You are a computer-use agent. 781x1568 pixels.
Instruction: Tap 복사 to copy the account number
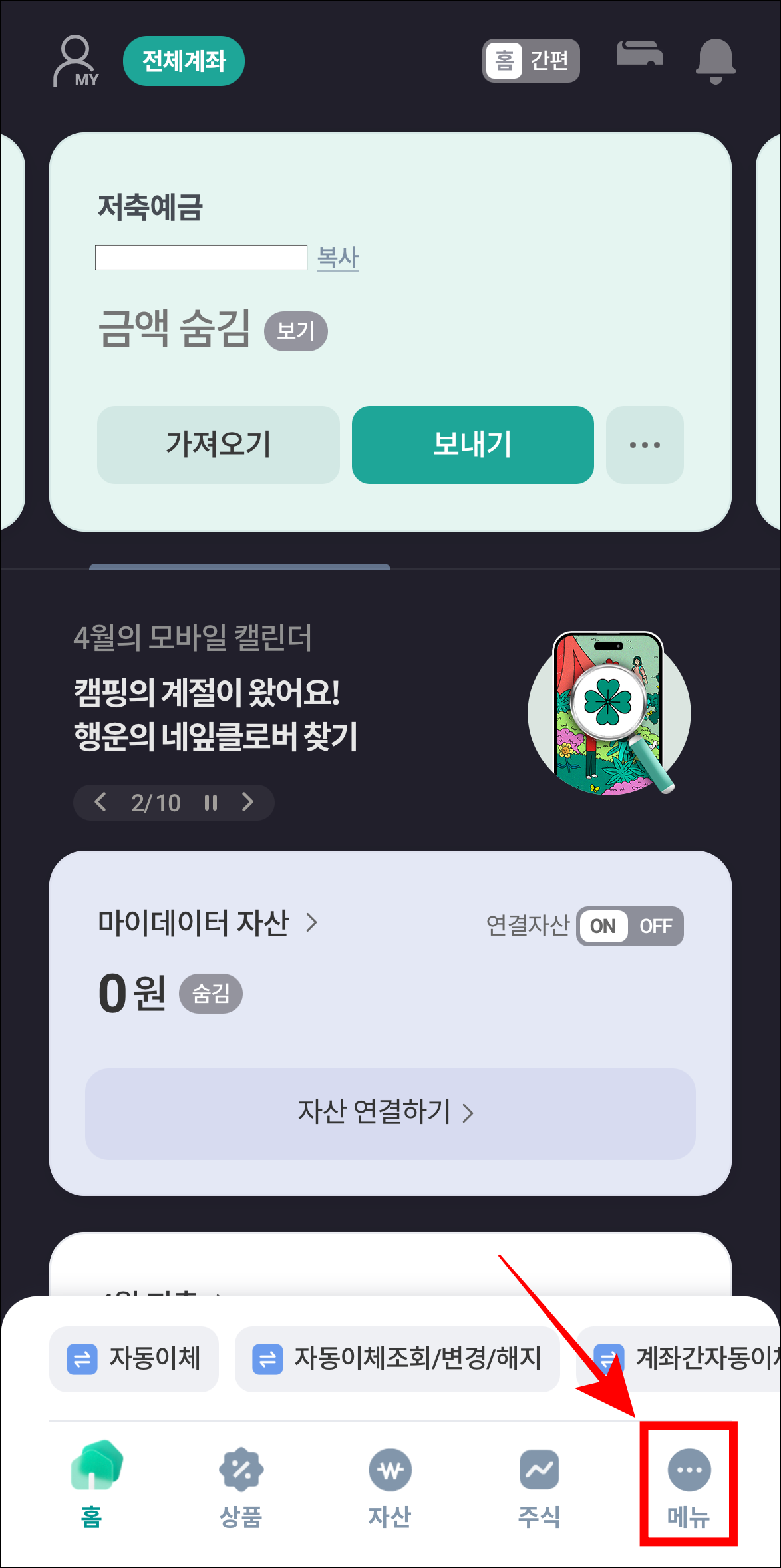338,259
